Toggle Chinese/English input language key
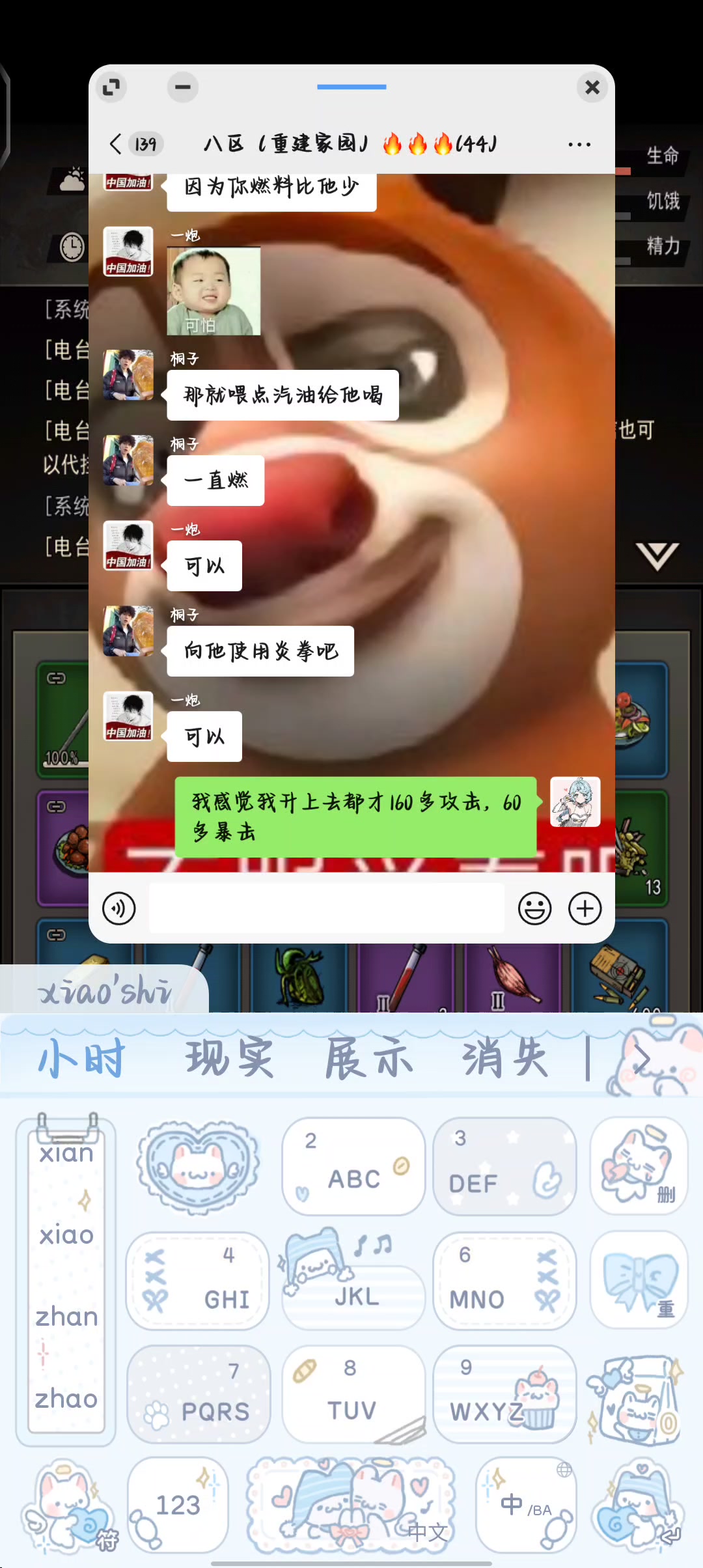 525,1505
